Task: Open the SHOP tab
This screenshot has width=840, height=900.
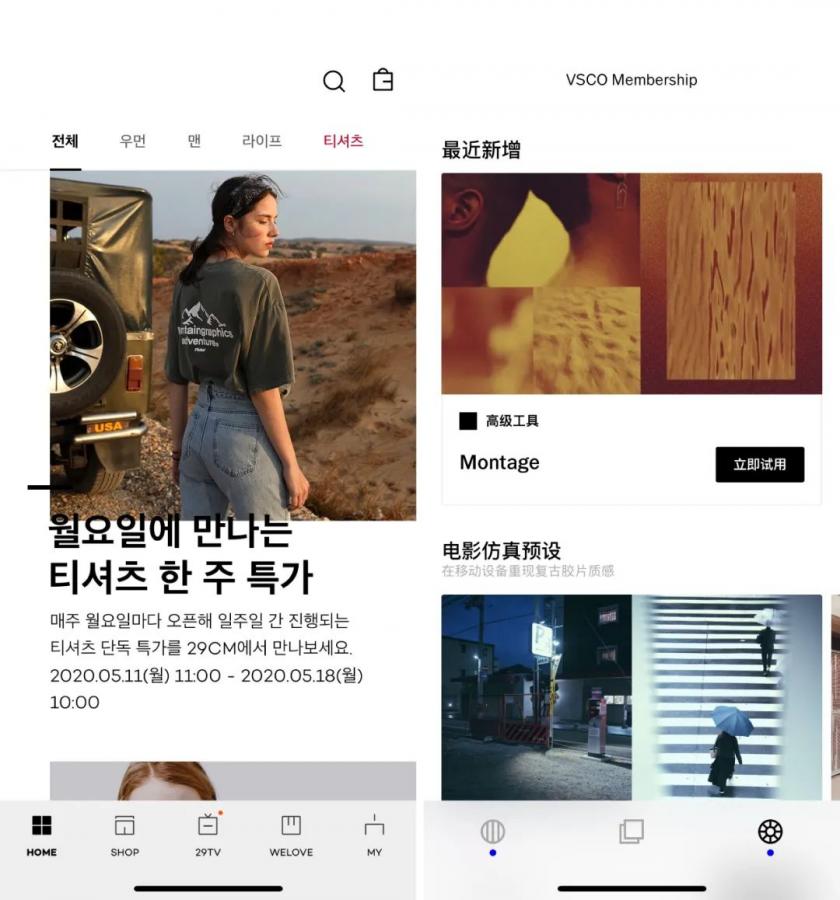Action: pyautogui.click(x=125, y=835)
